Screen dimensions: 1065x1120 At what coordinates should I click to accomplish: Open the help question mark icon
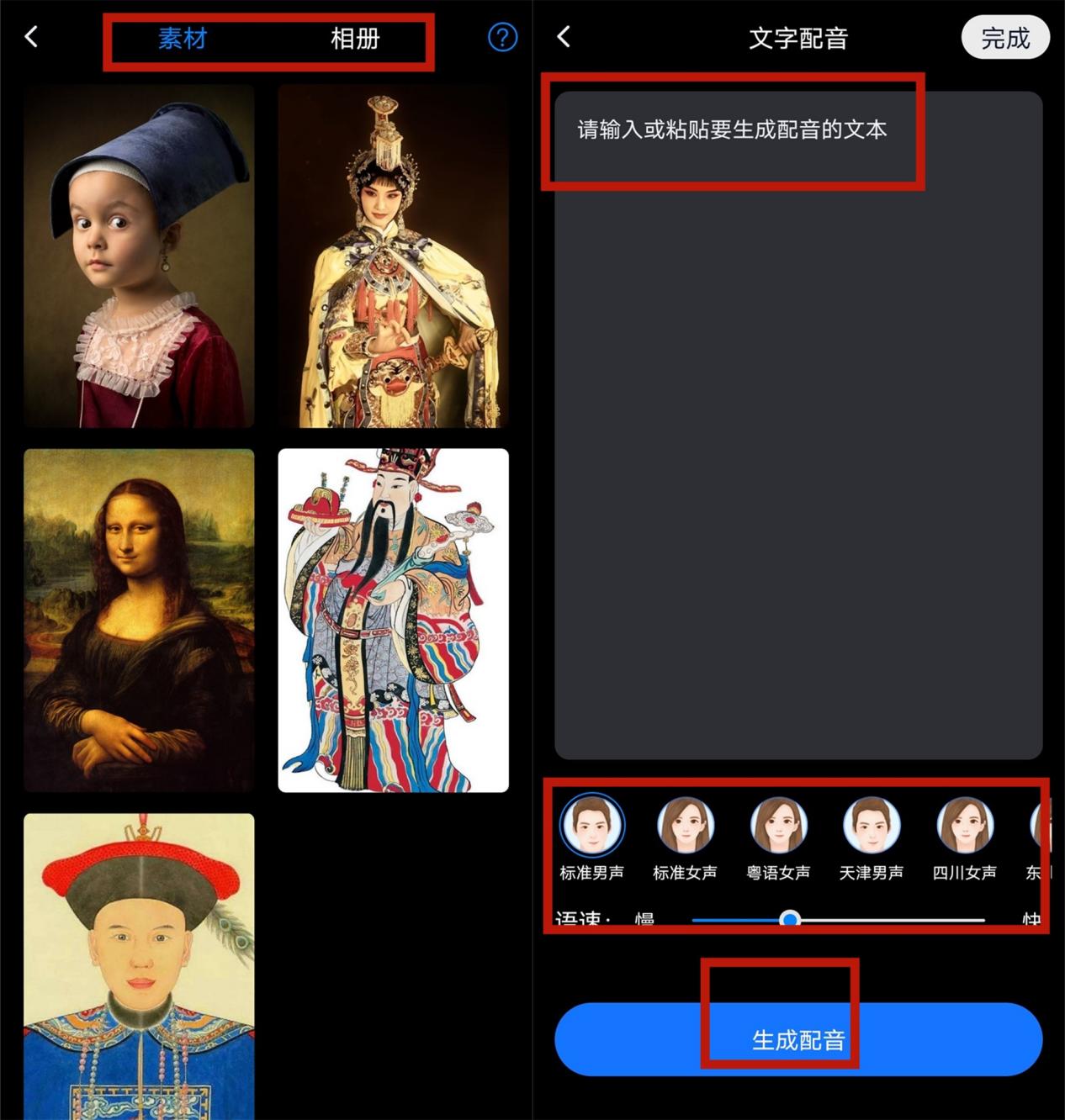(502, 37)
